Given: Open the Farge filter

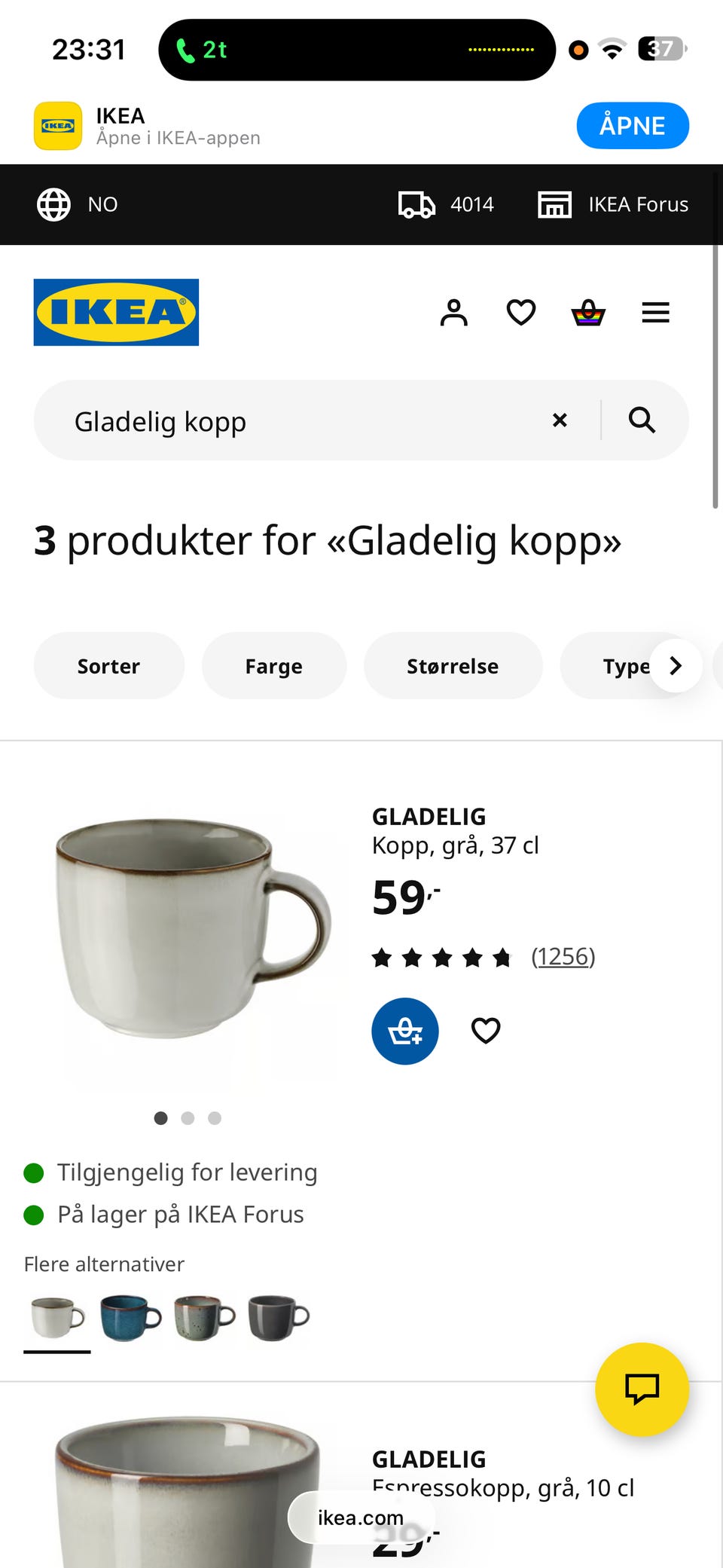Looking at the screenshot, I should tap(273, 665).
